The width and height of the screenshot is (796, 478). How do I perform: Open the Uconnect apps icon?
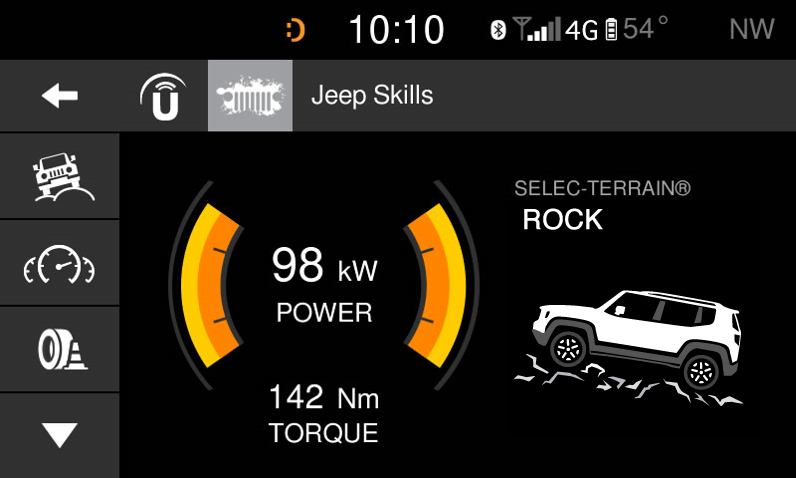click(162, 97)
